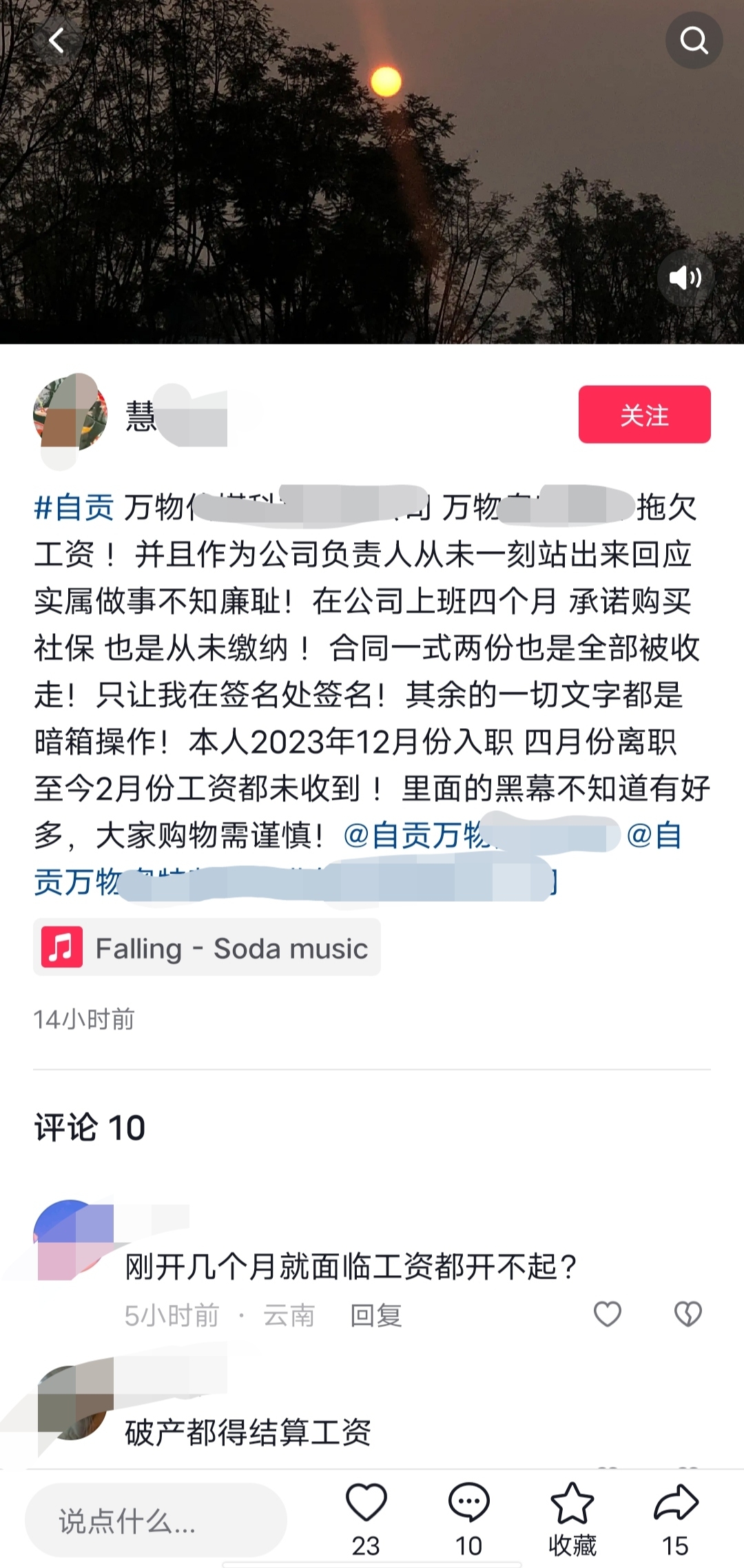Go back using the top-left arrow
Screen dimensions: 744x1568
pyautogui.click(x=56, y=41)
